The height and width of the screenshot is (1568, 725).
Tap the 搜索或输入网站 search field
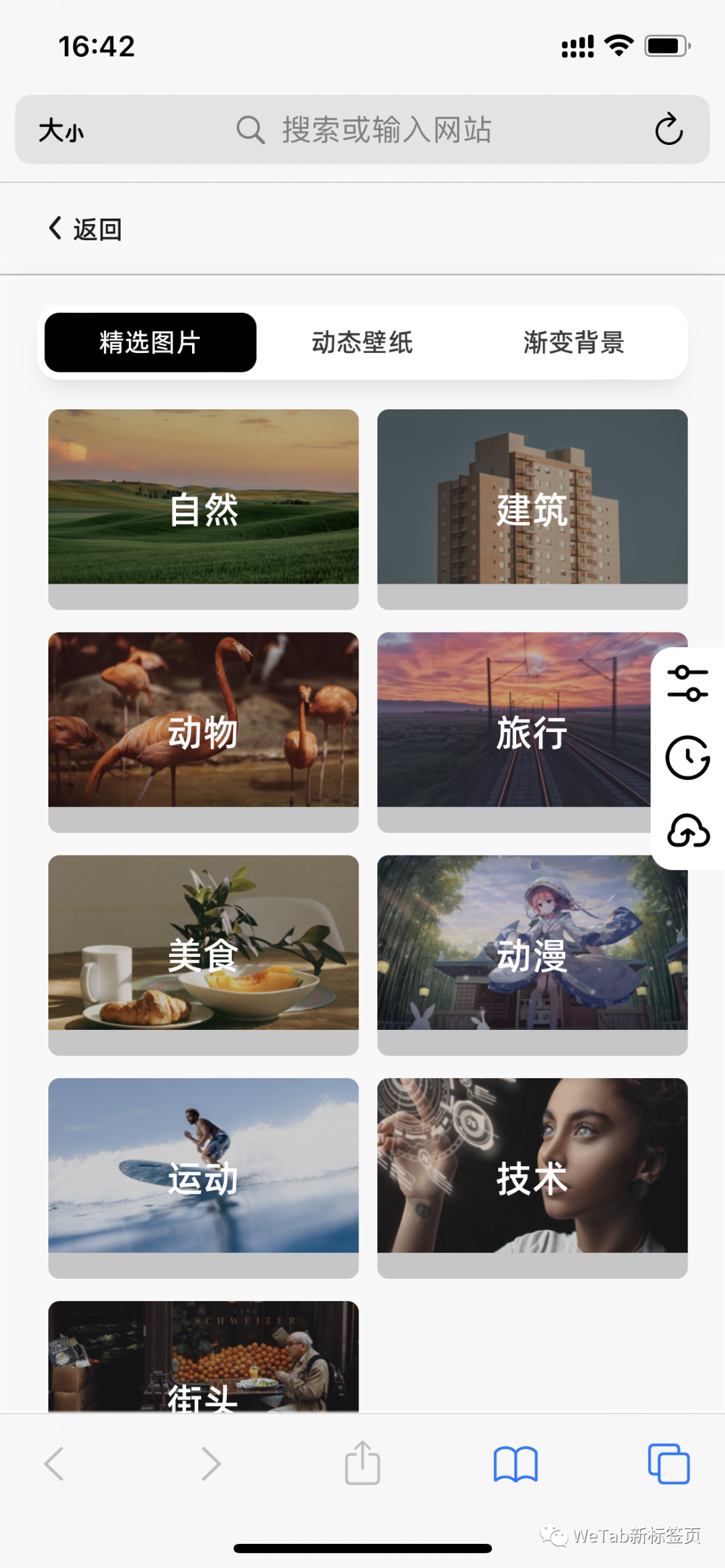[x=386, y=130]
